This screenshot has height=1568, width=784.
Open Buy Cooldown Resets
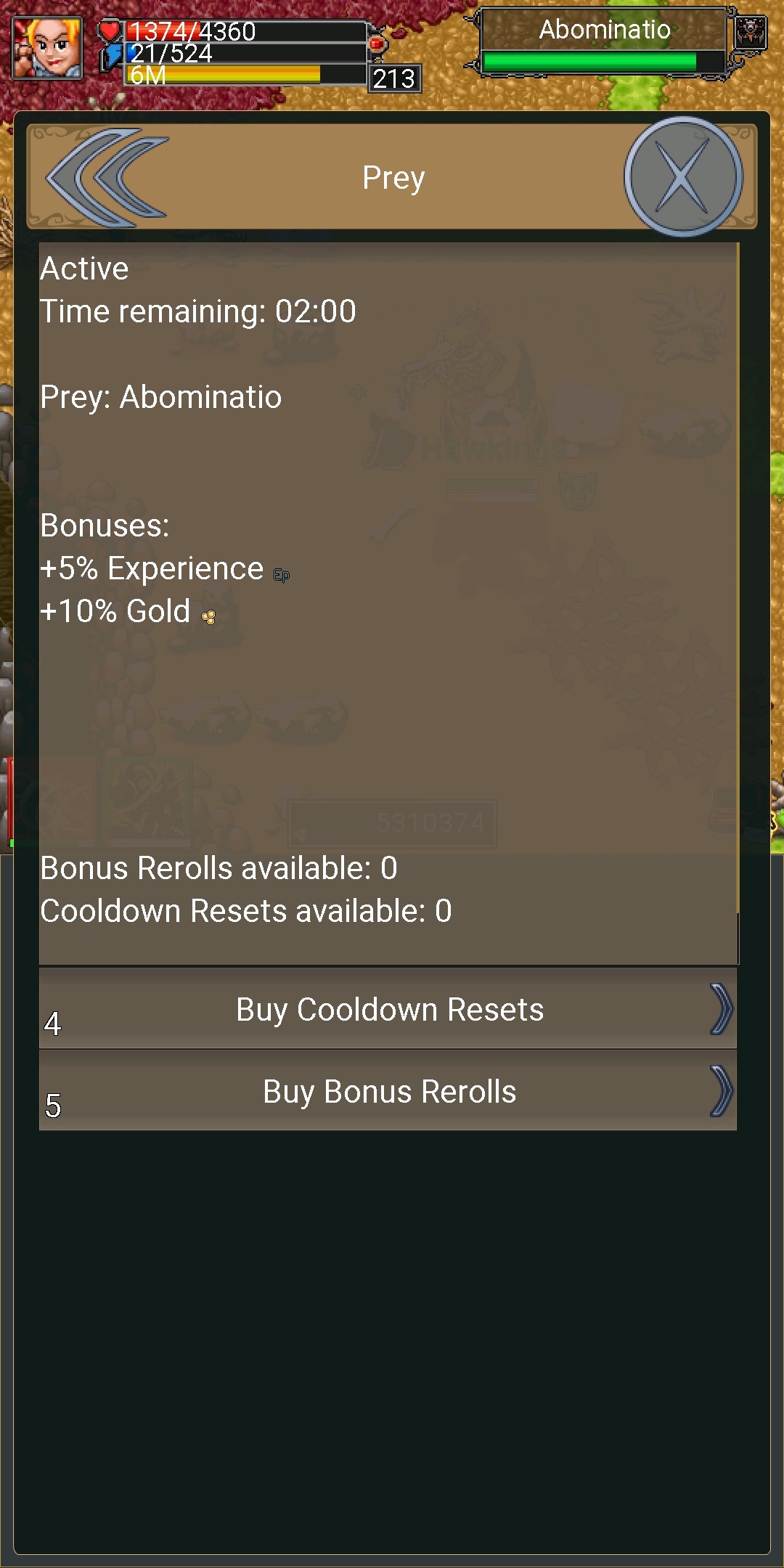(388, 1009)
